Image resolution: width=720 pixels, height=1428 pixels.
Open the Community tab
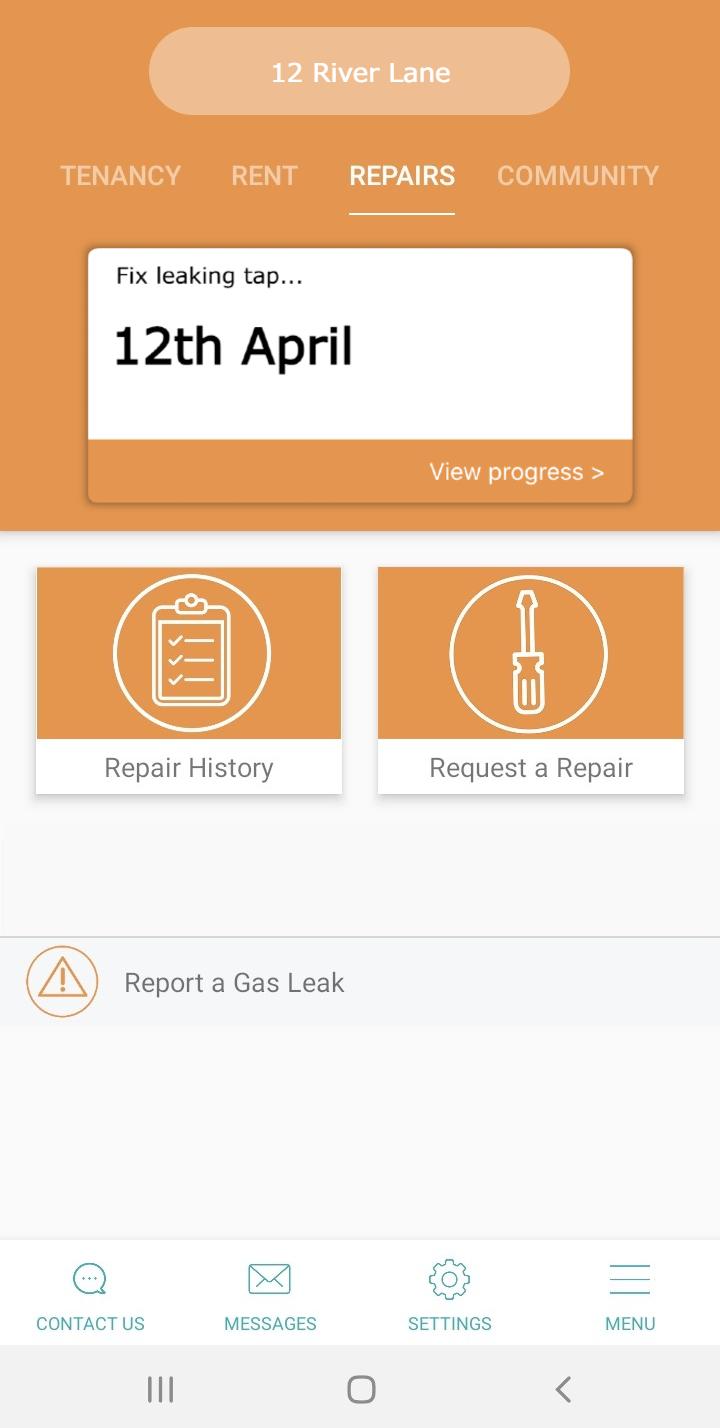click(x=578, y=176)
